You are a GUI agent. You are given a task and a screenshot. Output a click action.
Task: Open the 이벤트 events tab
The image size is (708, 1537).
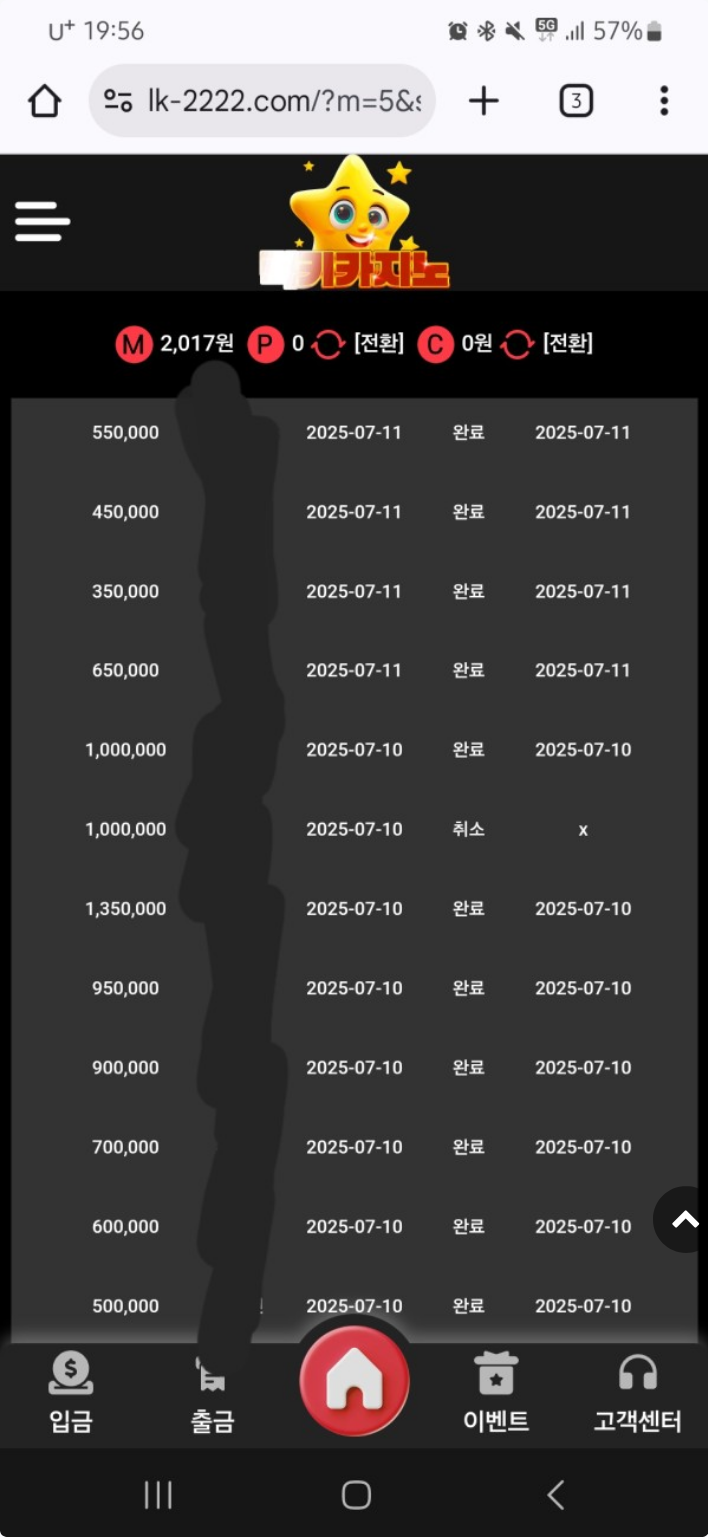pos(496,1394)
